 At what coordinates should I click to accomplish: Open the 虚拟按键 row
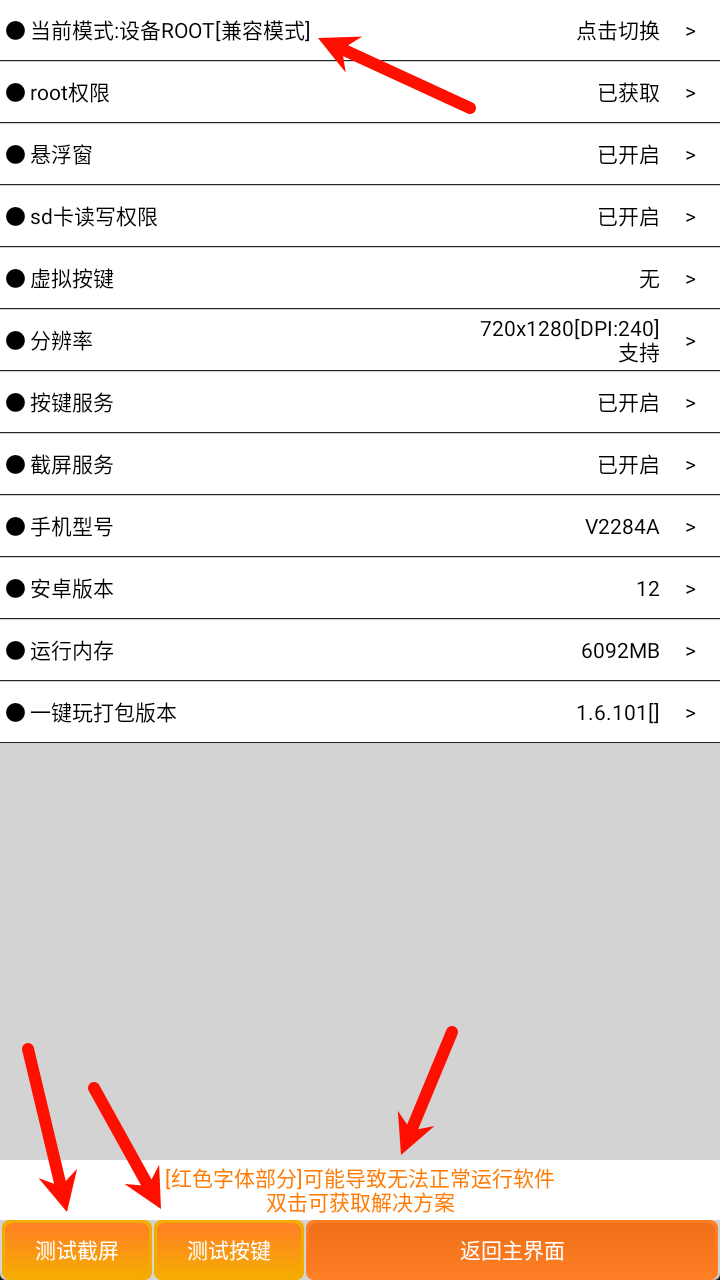(360, 279)
